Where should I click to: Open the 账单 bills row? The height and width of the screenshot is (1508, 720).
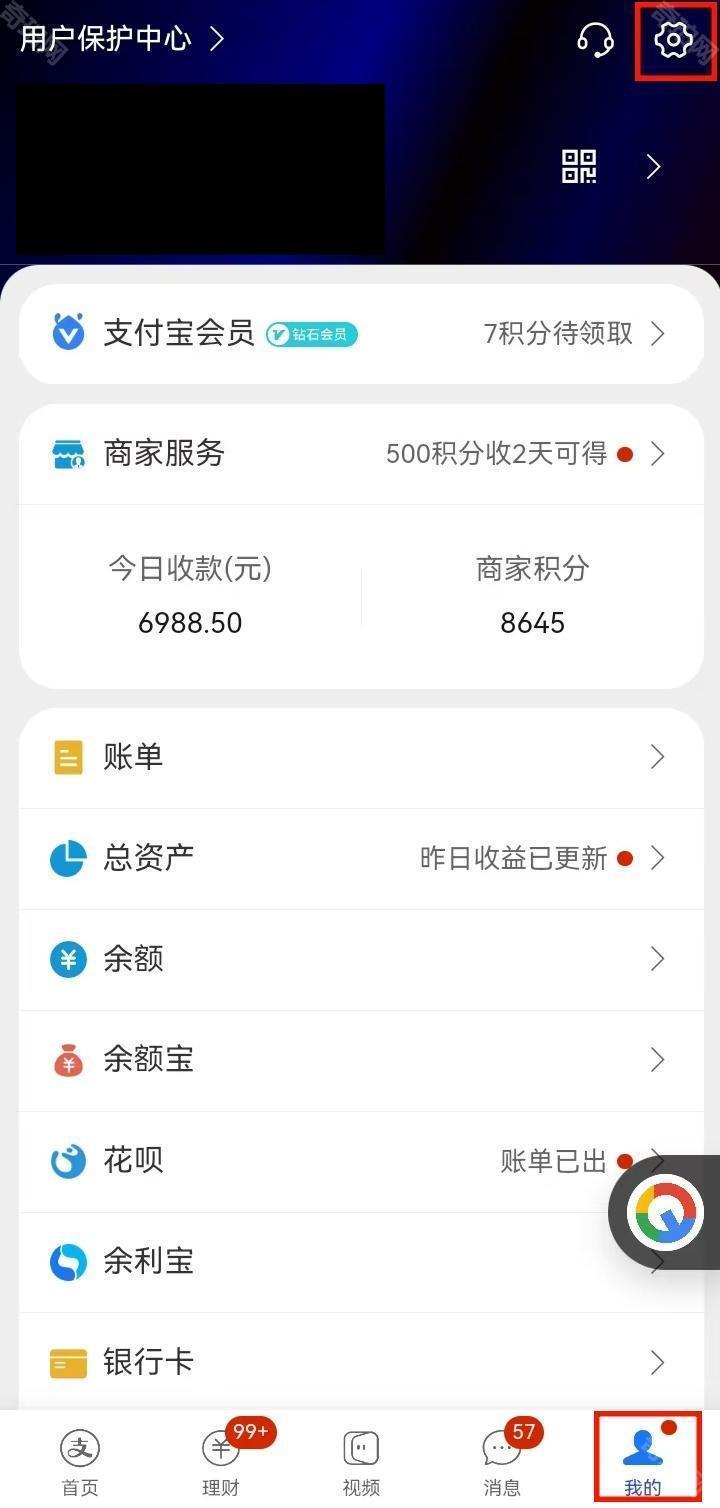pos(360,757)
